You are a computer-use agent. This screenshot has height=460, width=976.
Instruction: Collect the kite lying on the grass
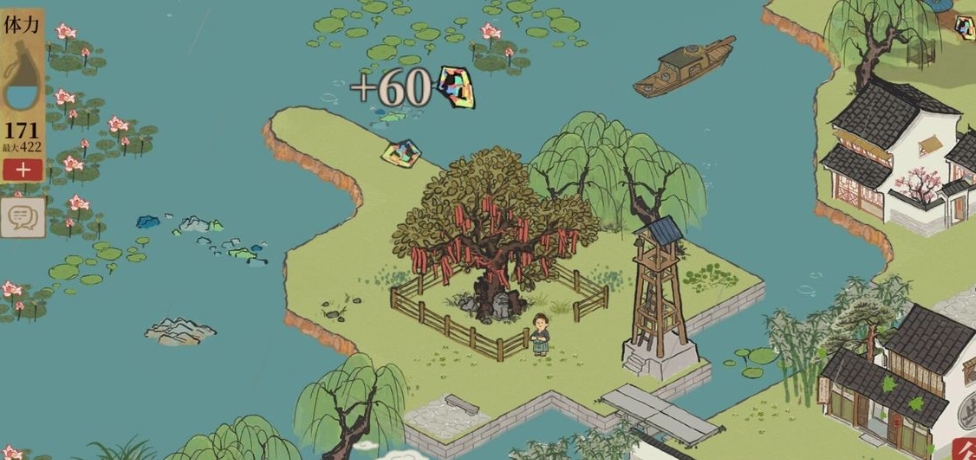click(x=400, y=153)
